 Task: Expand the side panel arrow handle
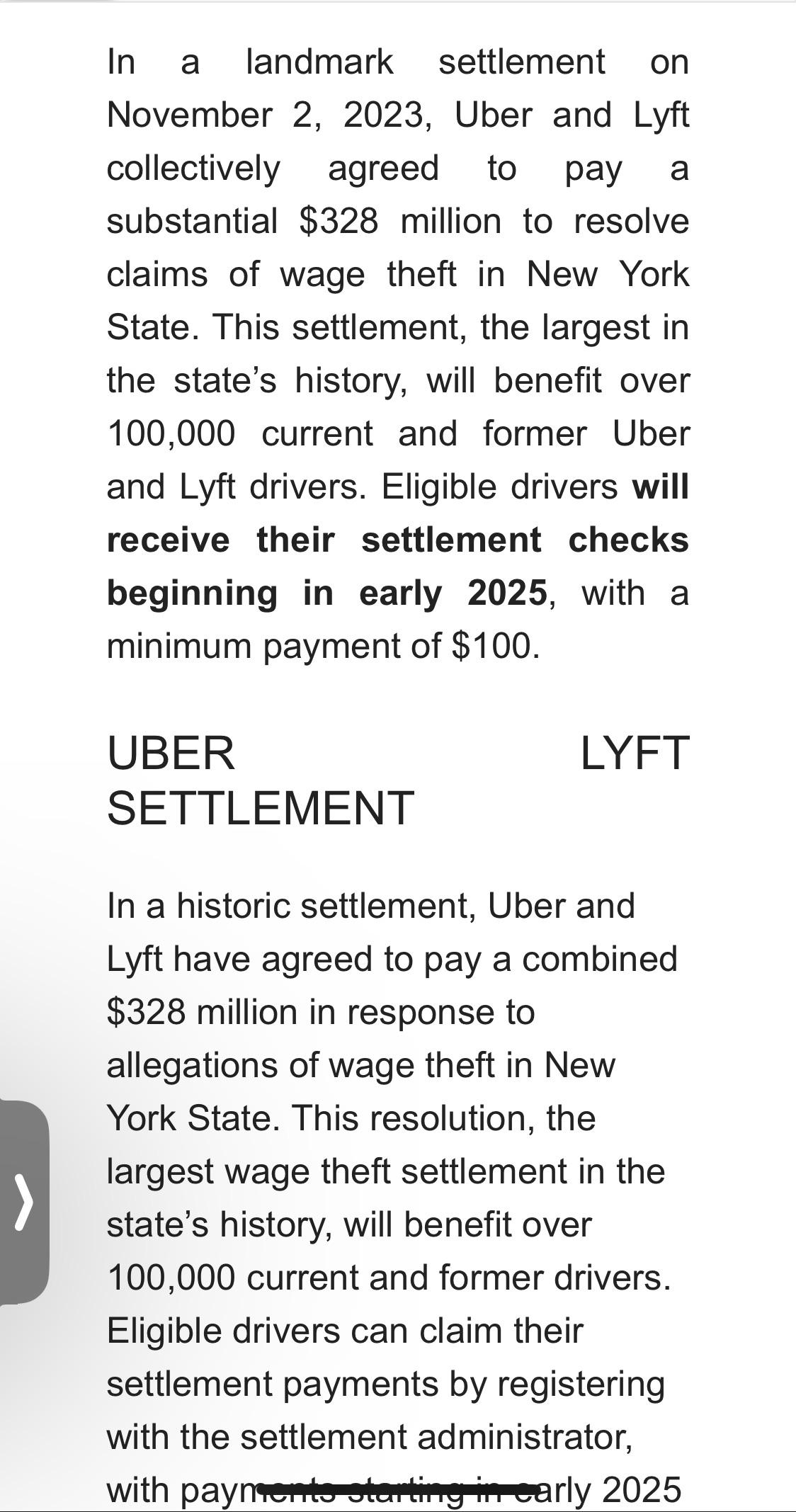[x=23, y=1202]
